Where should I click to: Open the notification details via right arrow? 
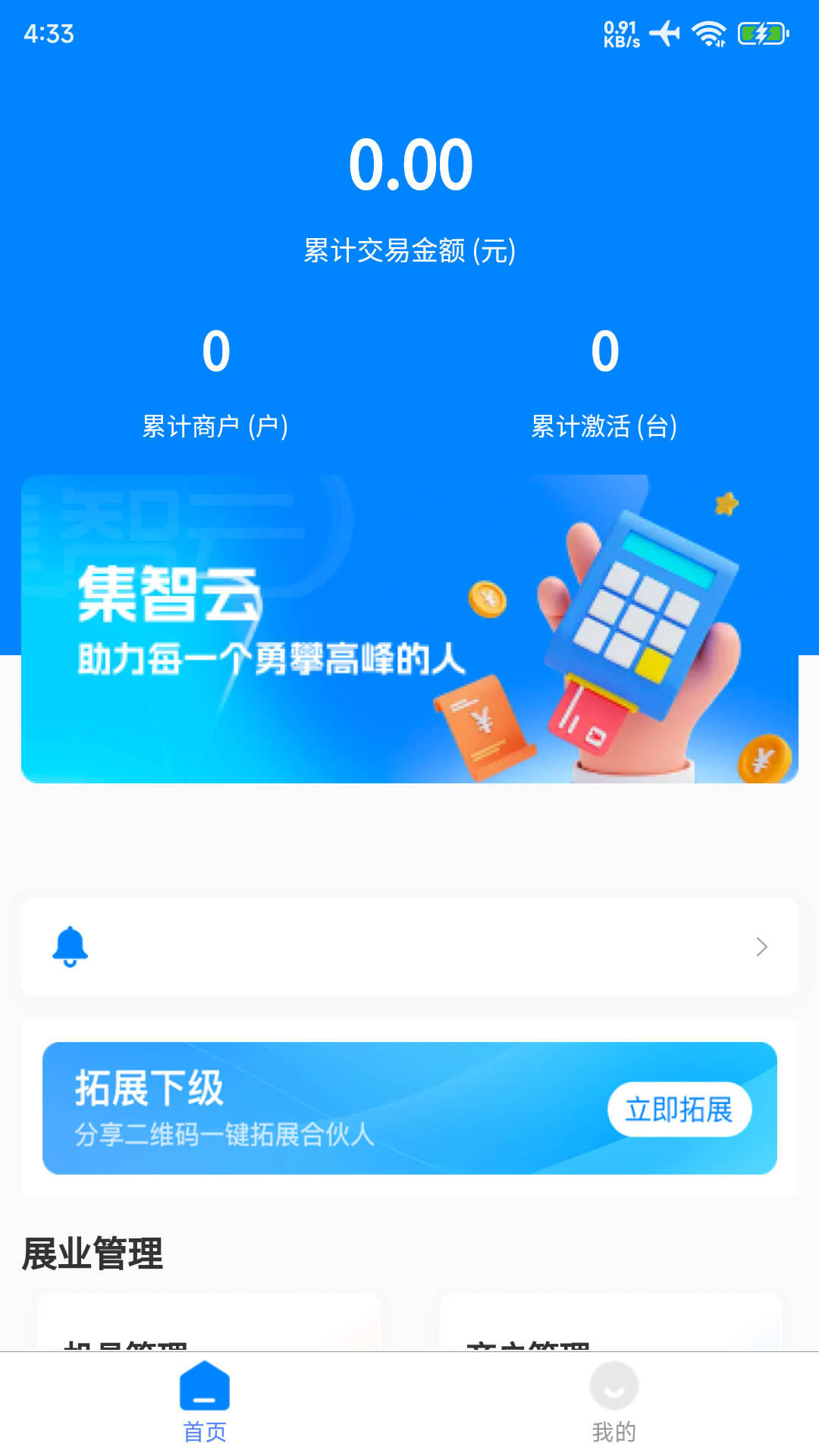pyautogui.click(x=761, y=946)
